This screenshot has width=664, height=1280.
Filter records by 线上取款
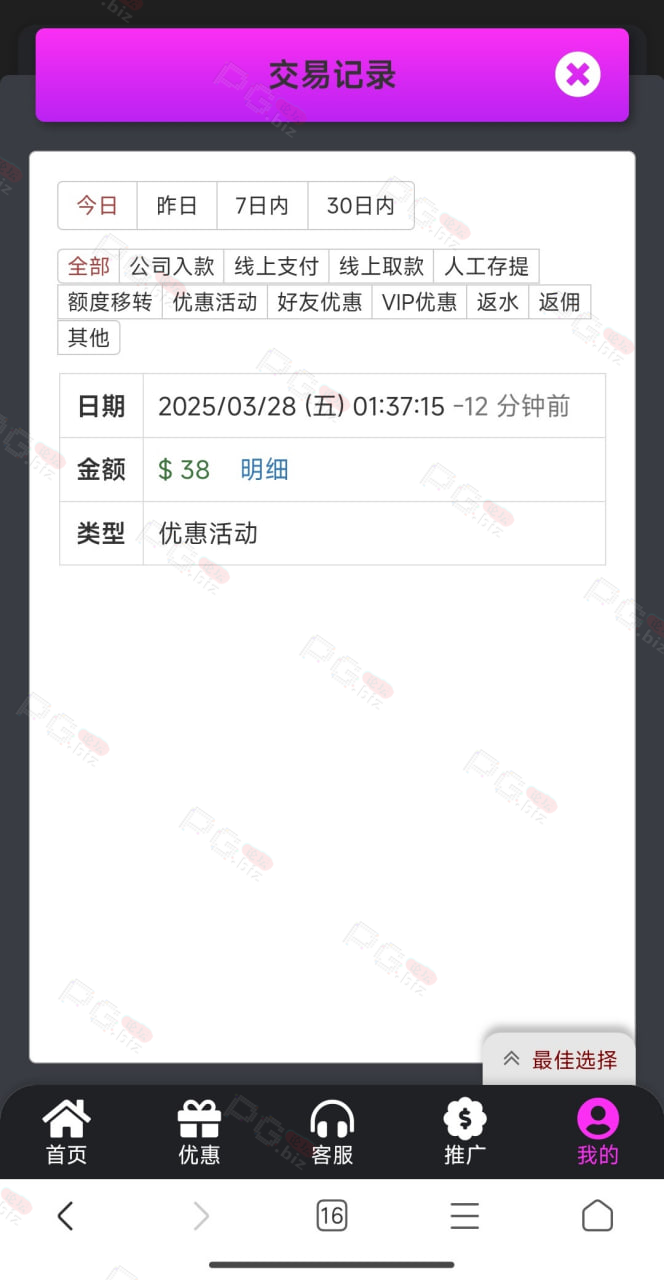coord(381,266)
